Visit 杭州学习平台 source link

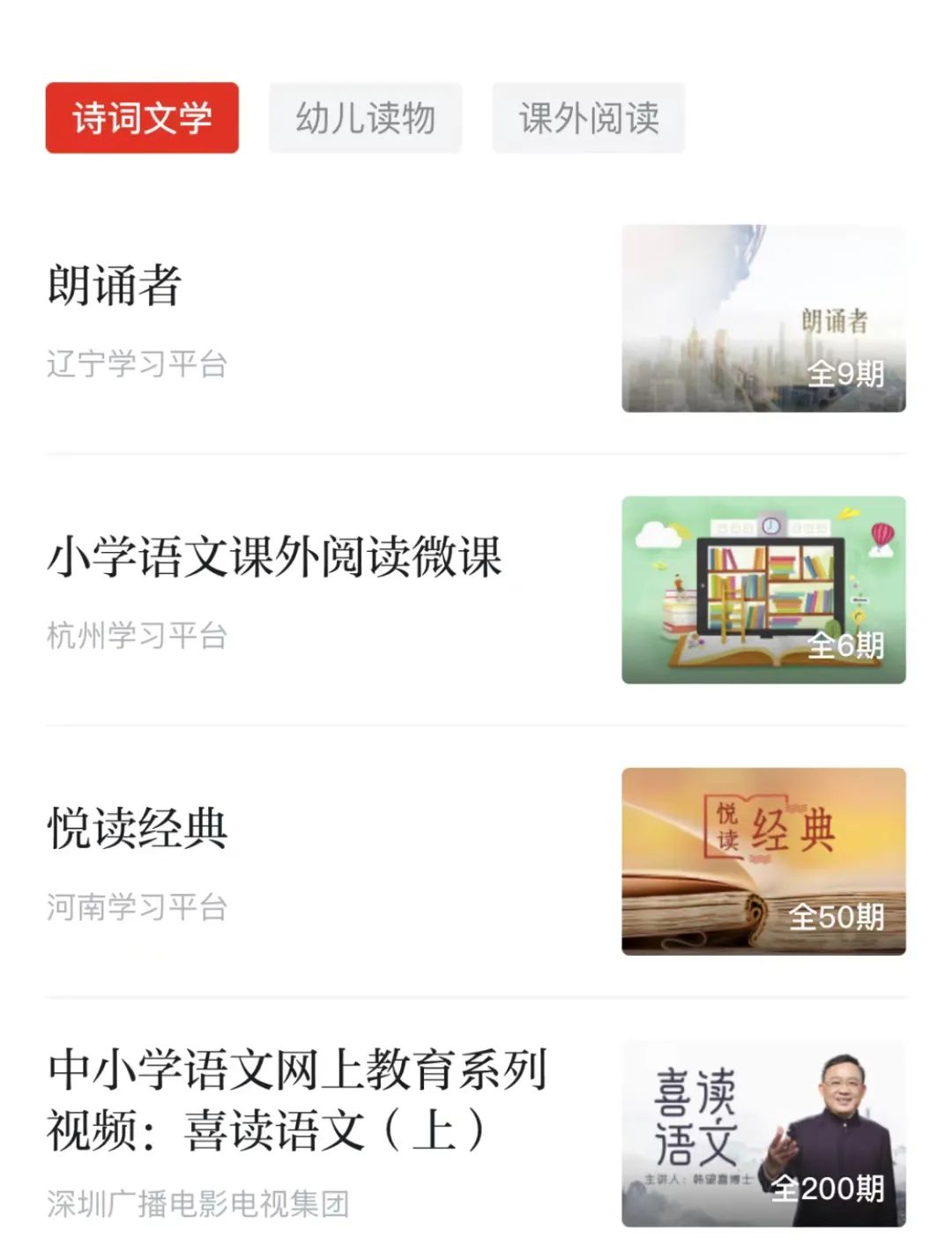[x=138, y=633]
